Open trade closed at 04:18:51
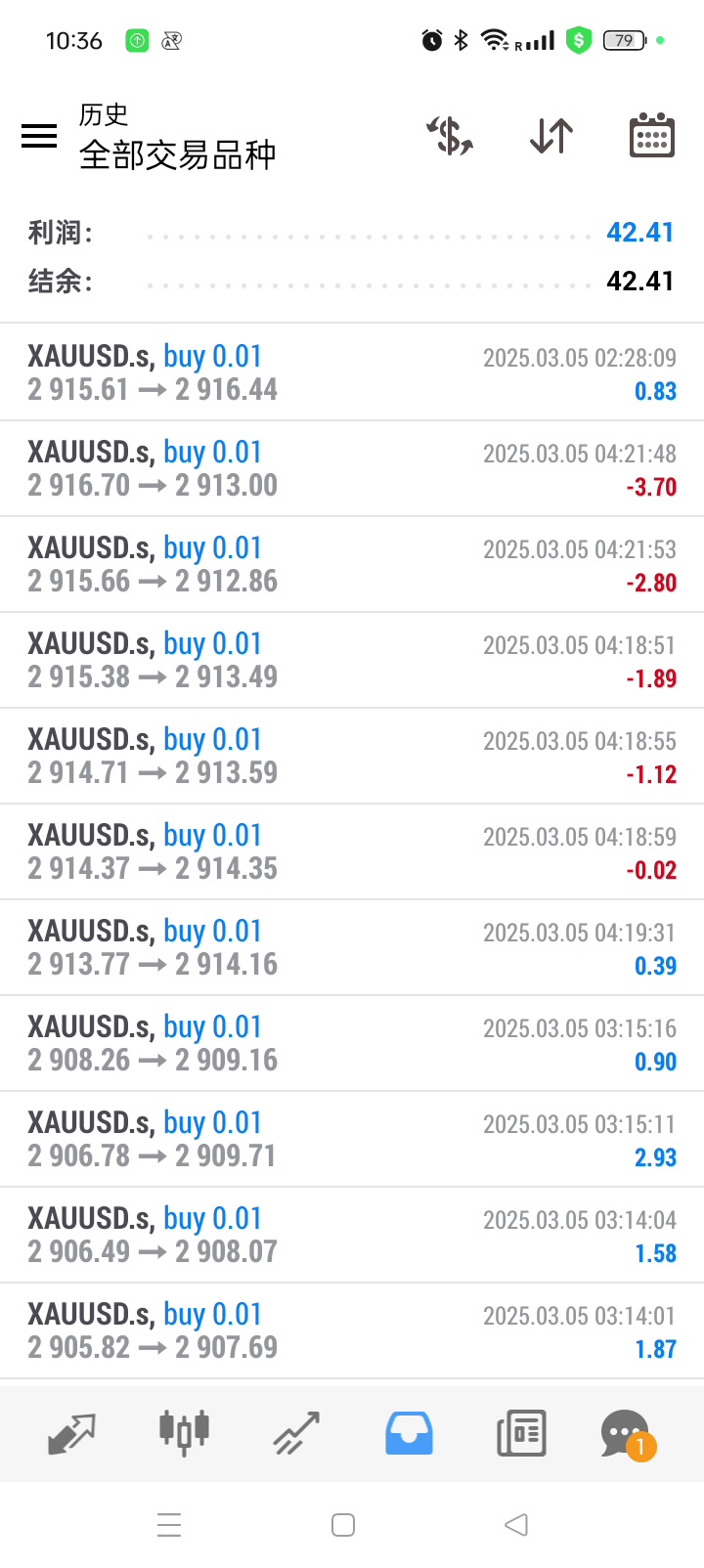 [352, 660]
